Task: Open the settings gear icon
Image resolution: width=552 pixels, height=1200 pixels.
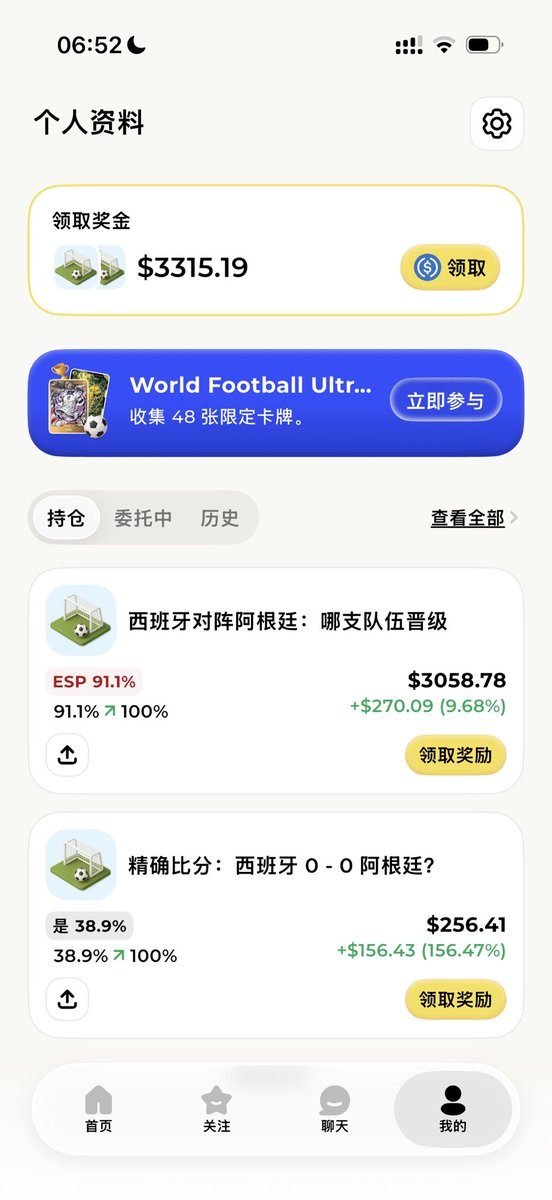Action: (497, 124)
